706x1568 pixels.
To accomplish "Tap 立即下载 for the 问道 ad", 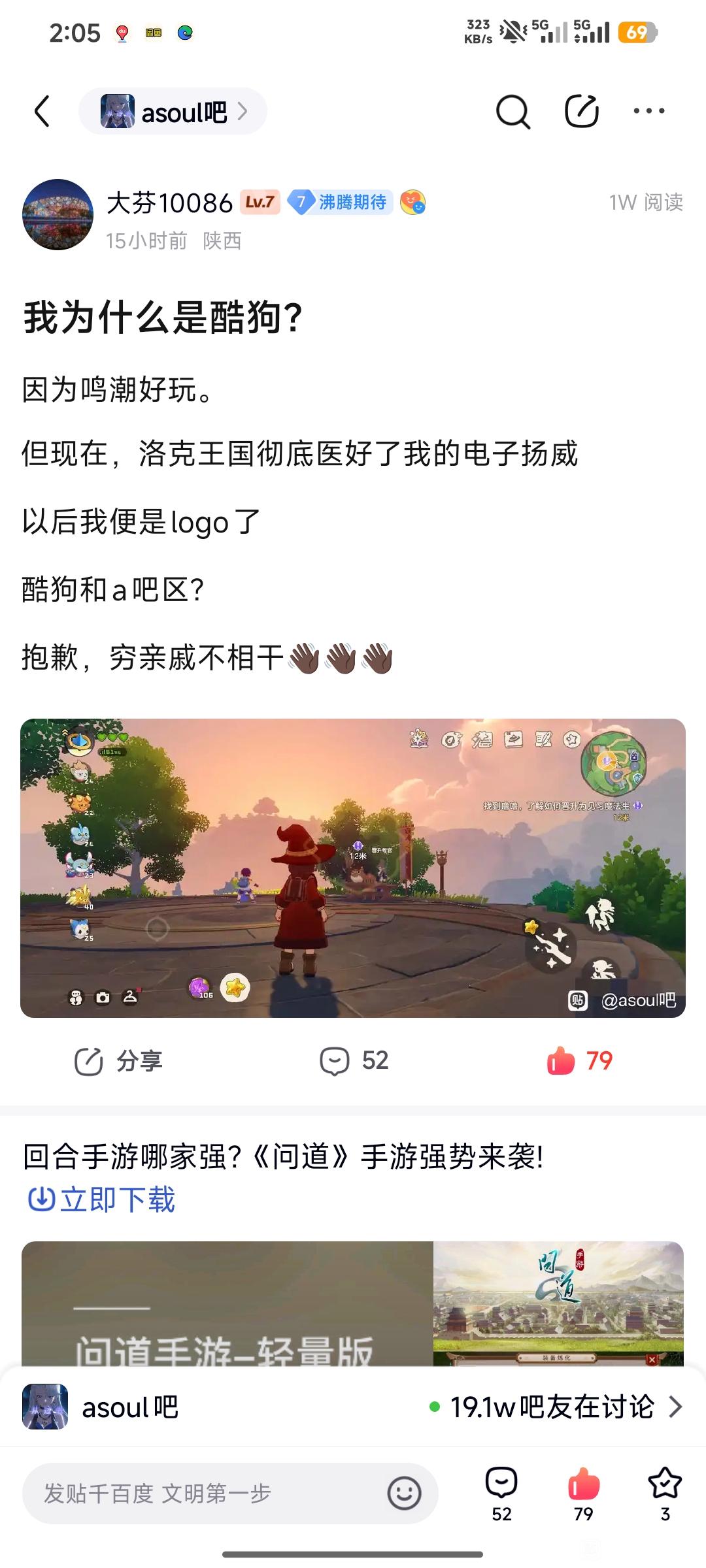I will click(102, 1200).
